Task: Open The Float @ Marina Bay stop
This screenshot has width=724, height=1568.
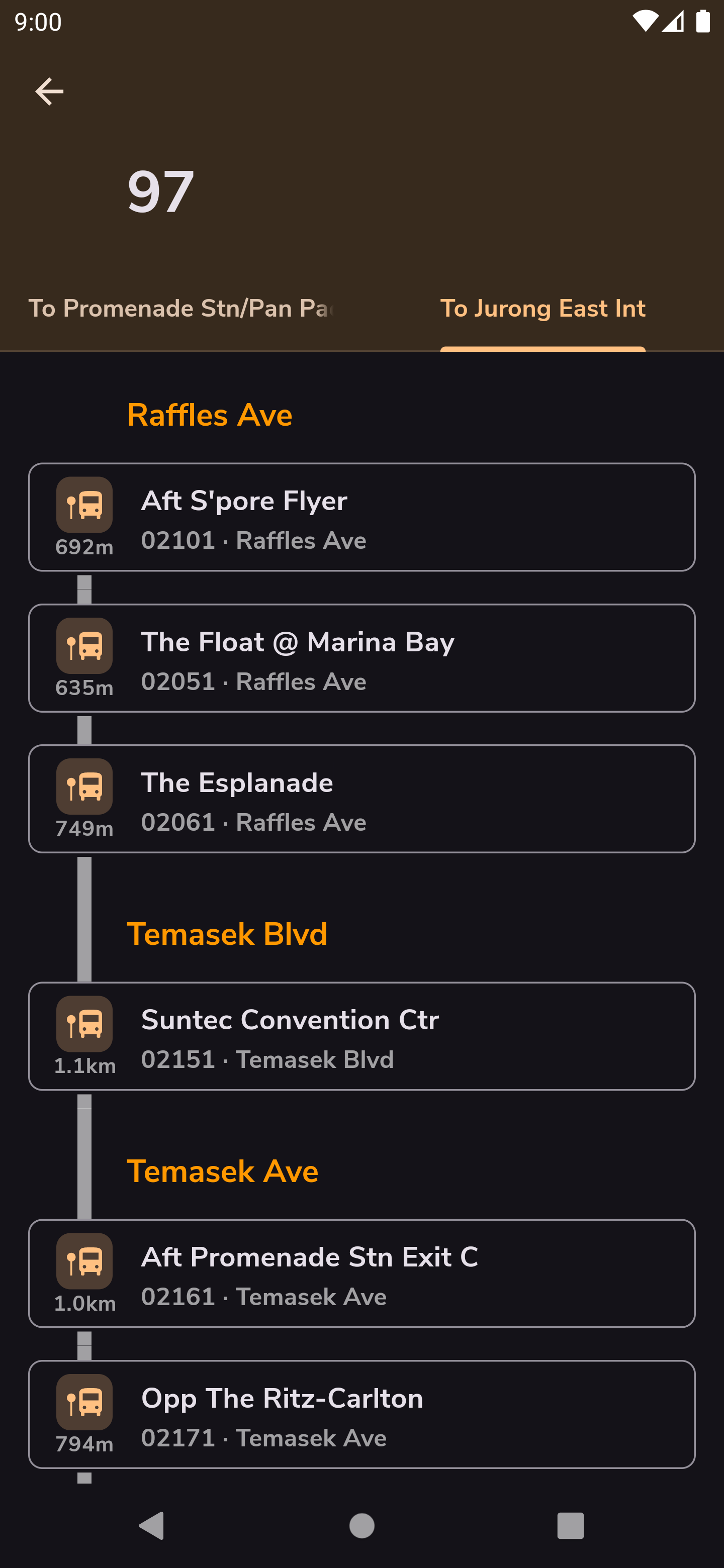Action: 361,658
